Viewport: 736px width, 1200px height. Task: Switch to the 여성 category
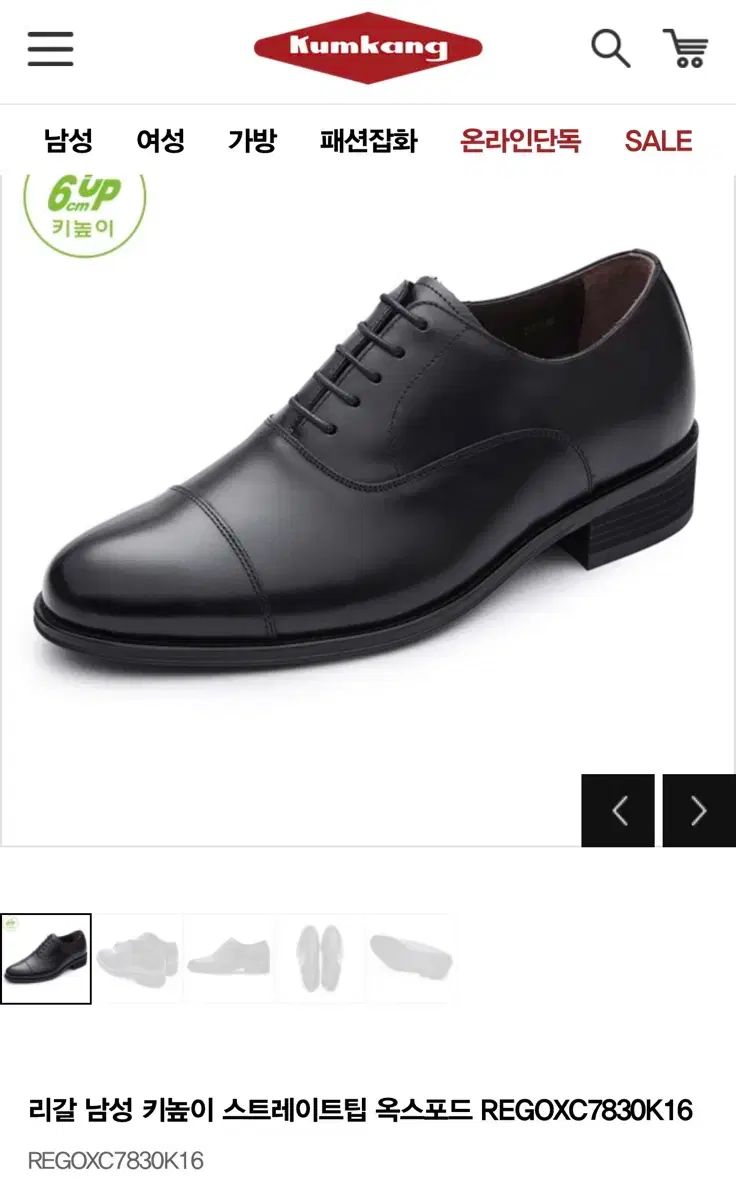coord(160,141)
